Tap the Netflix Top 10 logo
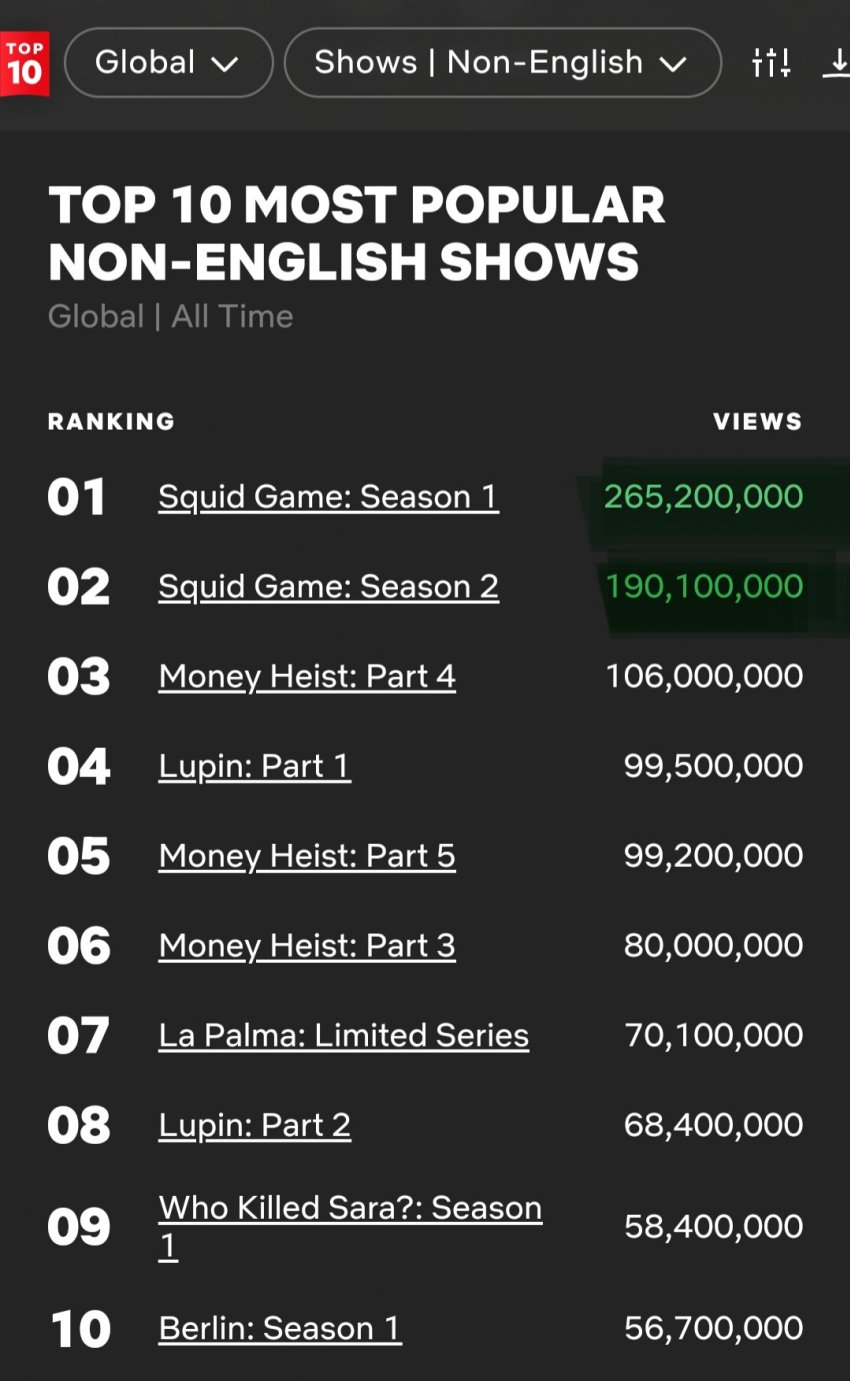Screen dimensions: 850x1381 pos(24,64)
